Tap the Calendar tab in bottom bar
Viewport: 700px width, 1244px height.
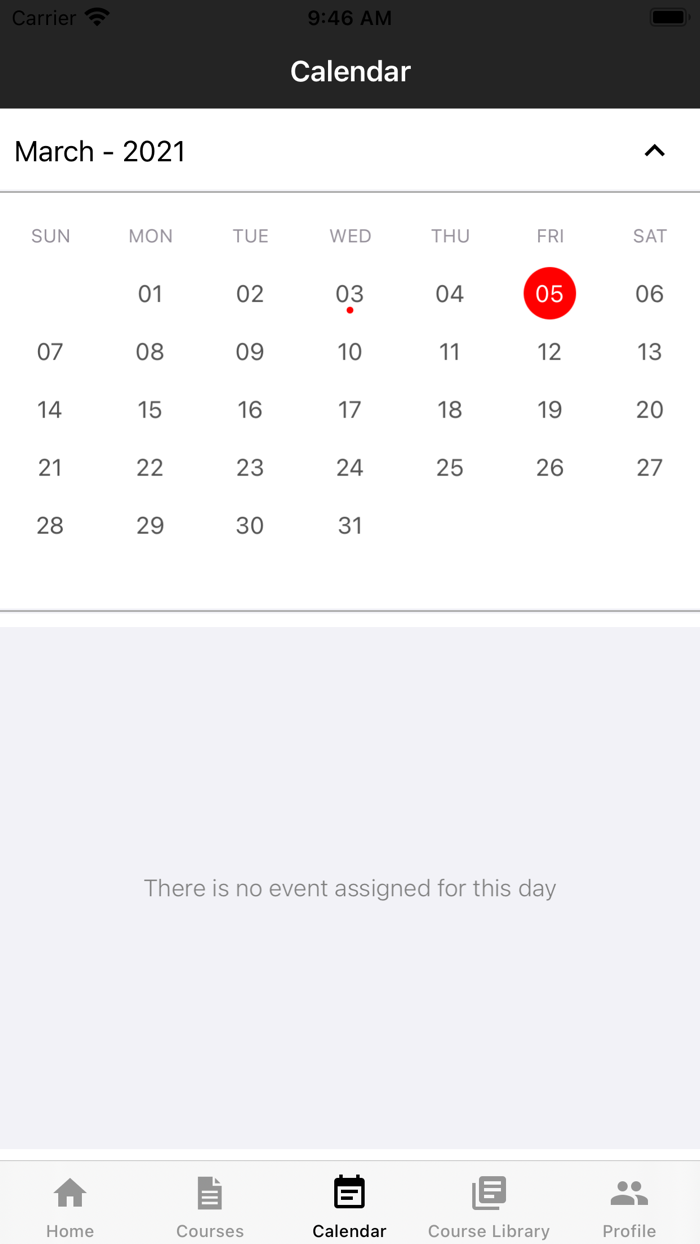350,1205
